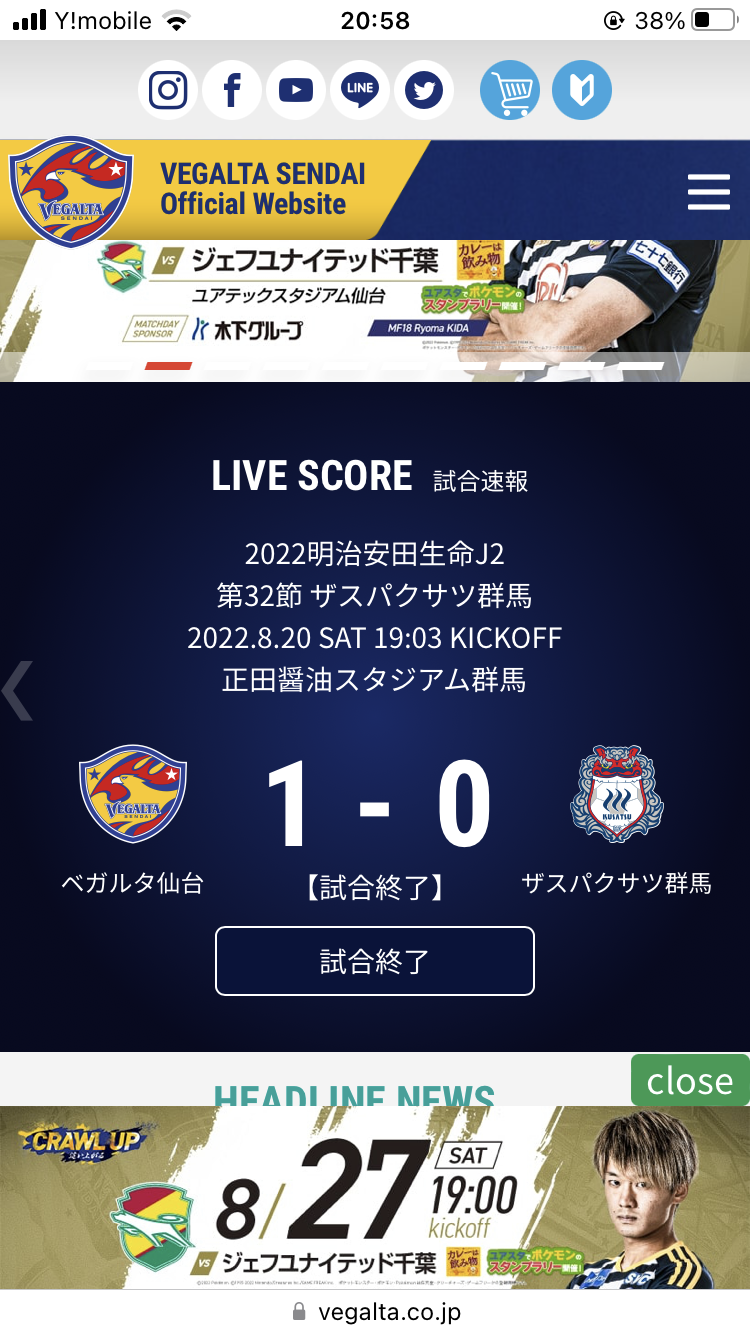Tap the 試合終了 match details button
Screen dimensions: 750x1334
pos(375,961)
